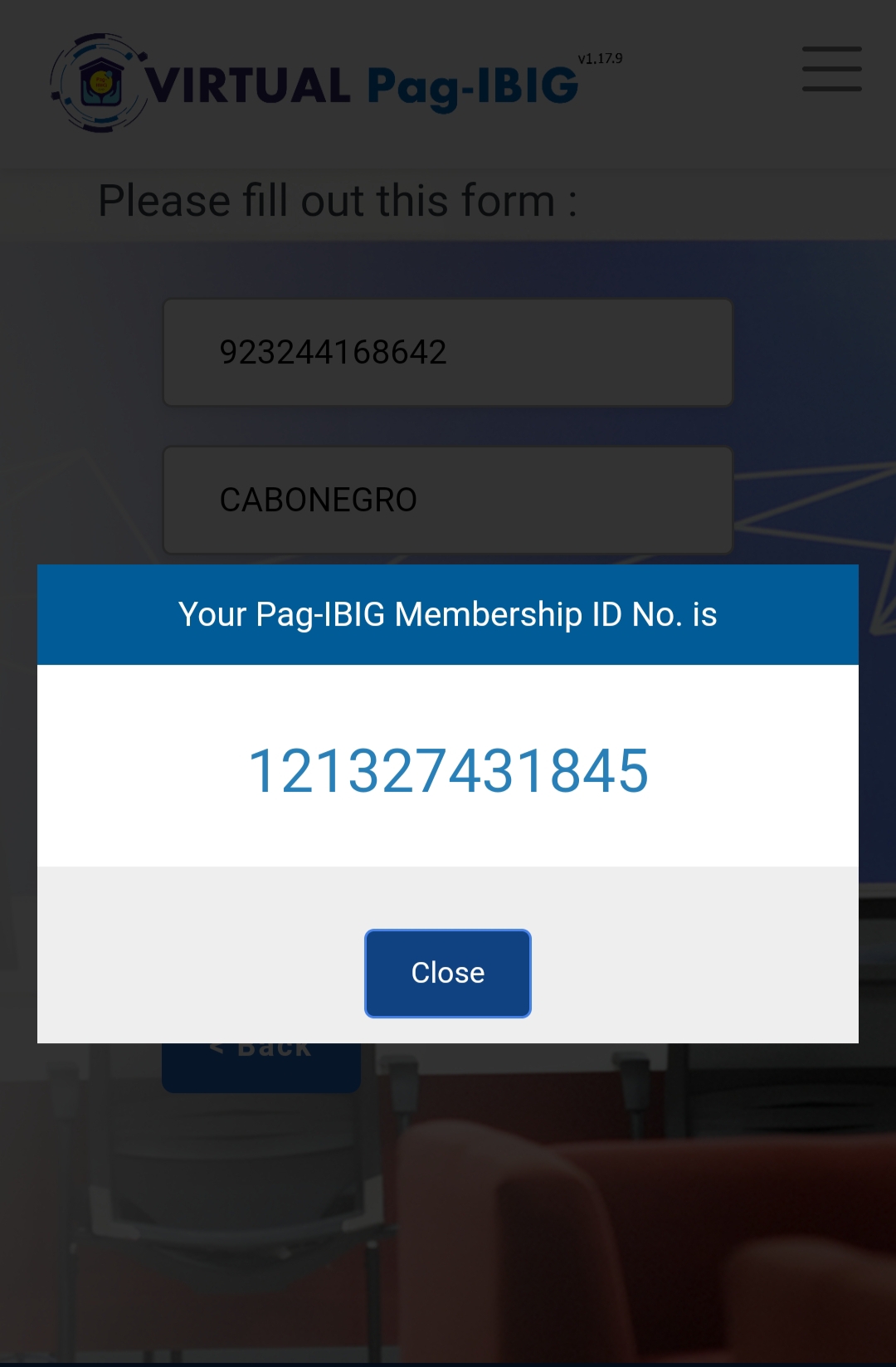Open the hamburger menu
This screenshot has height=1367, width=896.
tap(831, 69)
